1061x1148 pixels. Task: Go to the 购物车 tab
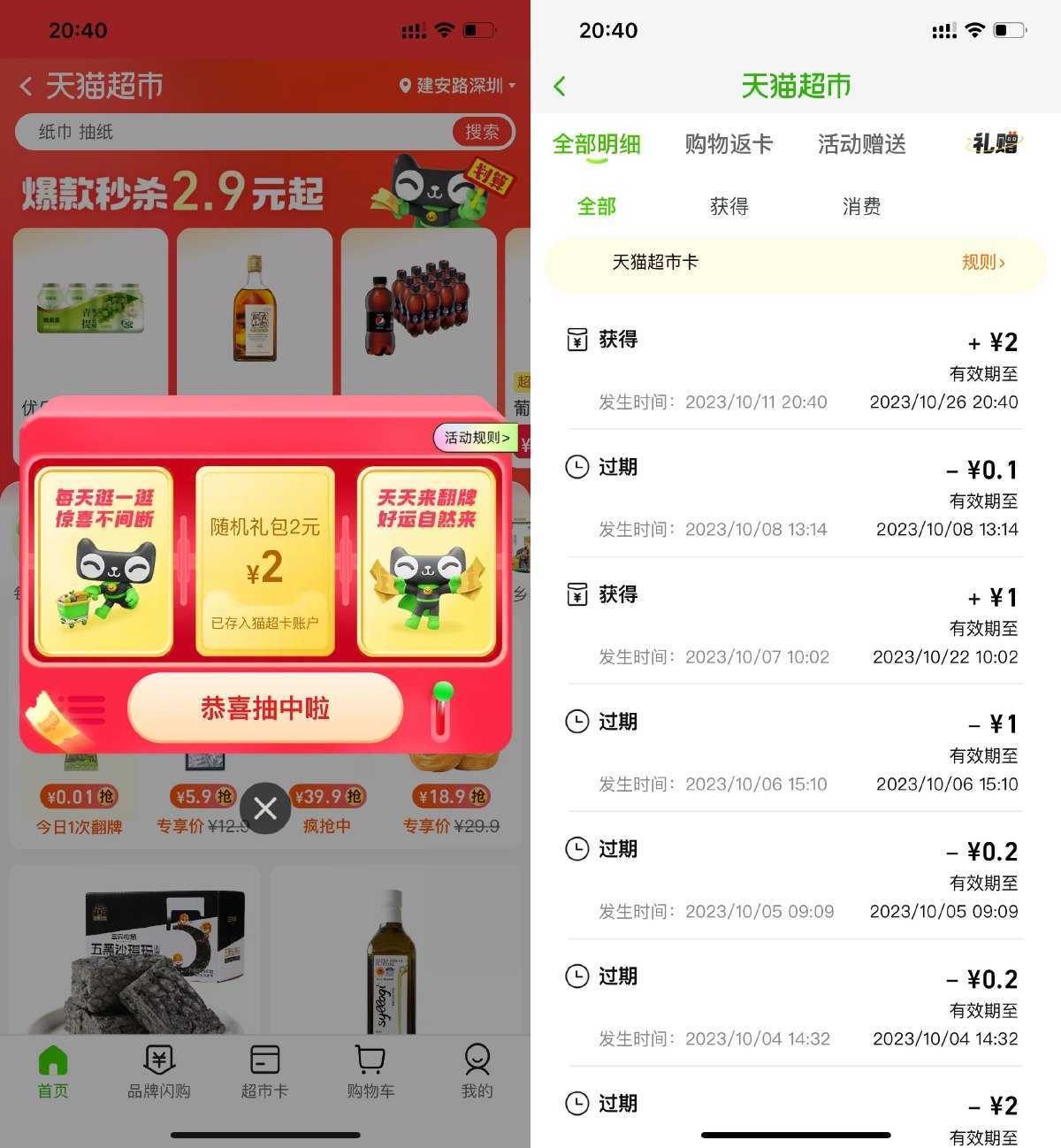tap(370, 1072)
